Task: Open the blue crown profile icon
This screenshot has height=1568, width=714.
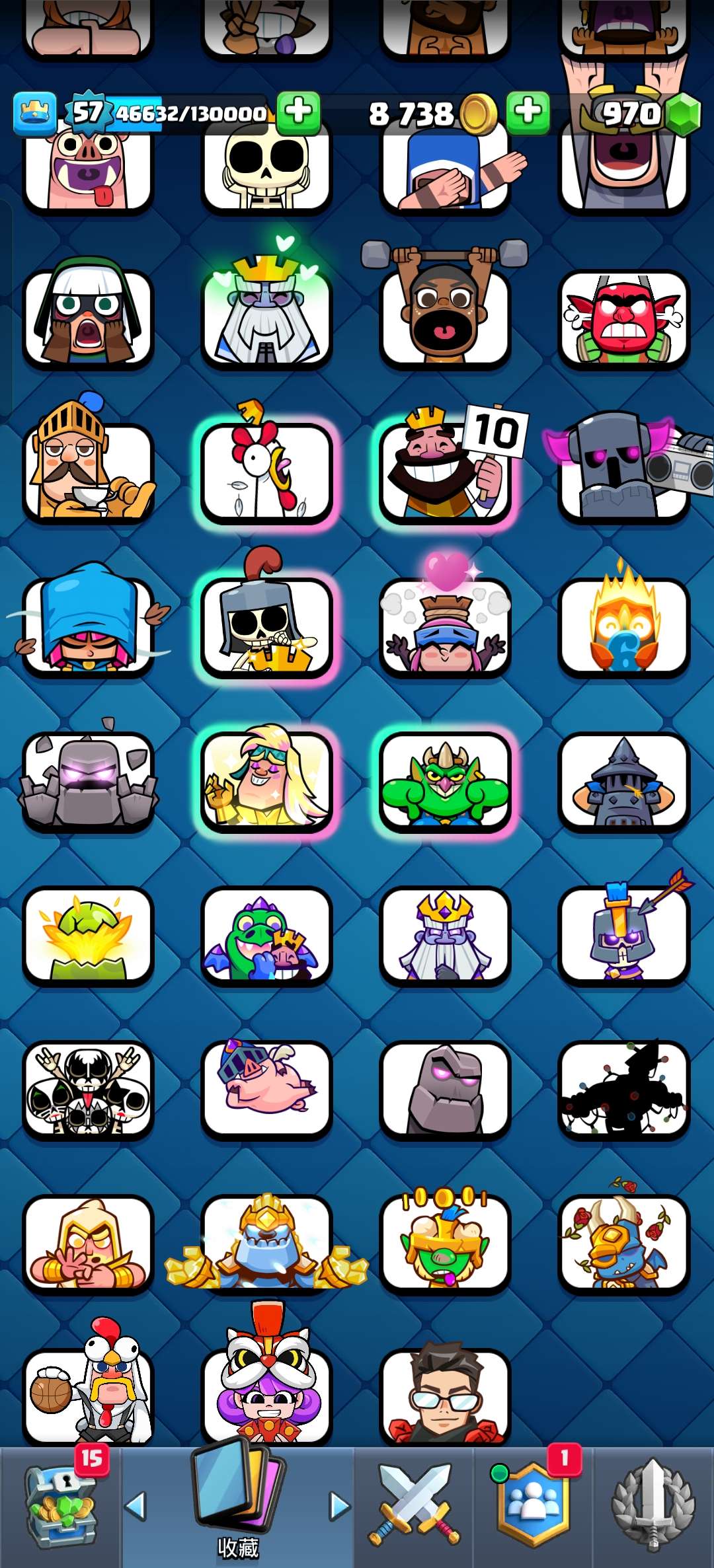Action: pyautogui.click(x=35, y=114)
